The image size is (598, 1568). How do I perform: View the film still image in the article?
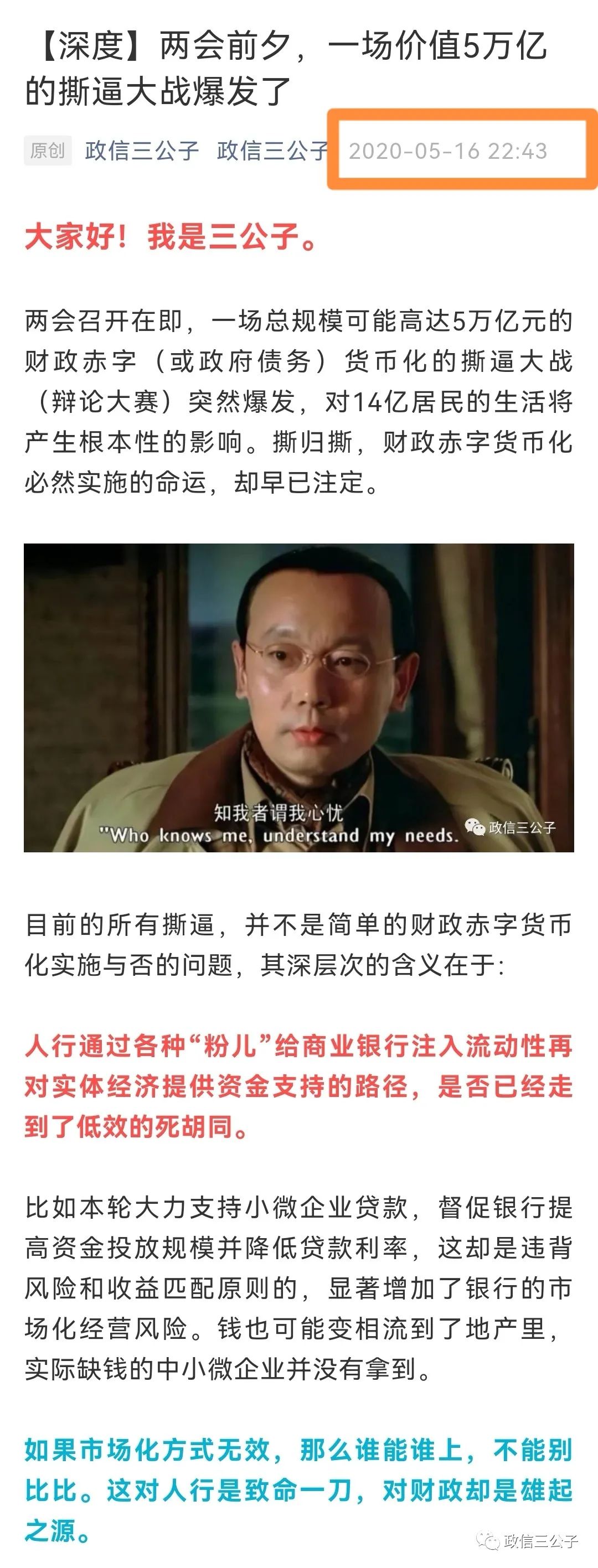(298, 697)
